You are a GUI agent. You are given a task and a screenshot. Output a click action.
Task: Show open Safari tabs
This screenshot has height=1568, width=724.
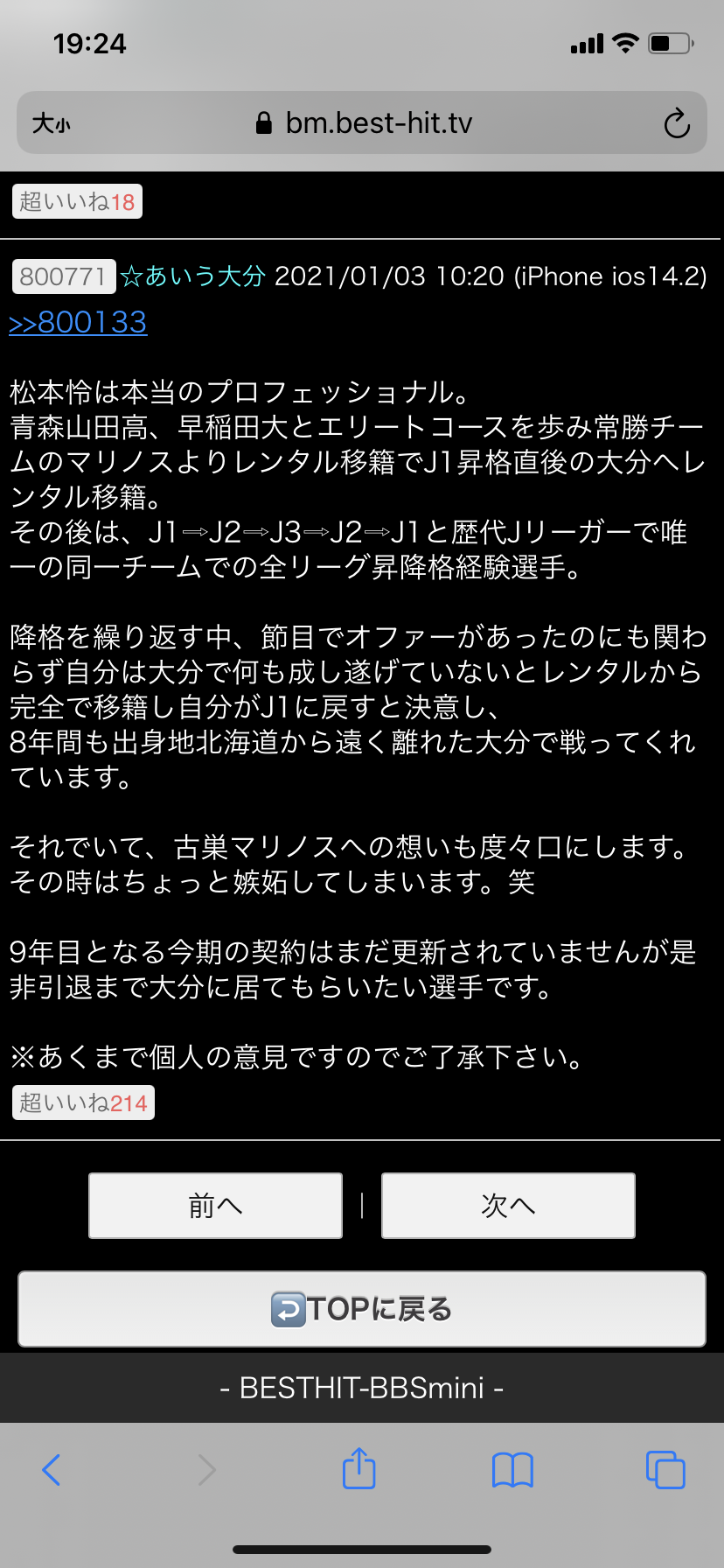tap(665, 1470)
